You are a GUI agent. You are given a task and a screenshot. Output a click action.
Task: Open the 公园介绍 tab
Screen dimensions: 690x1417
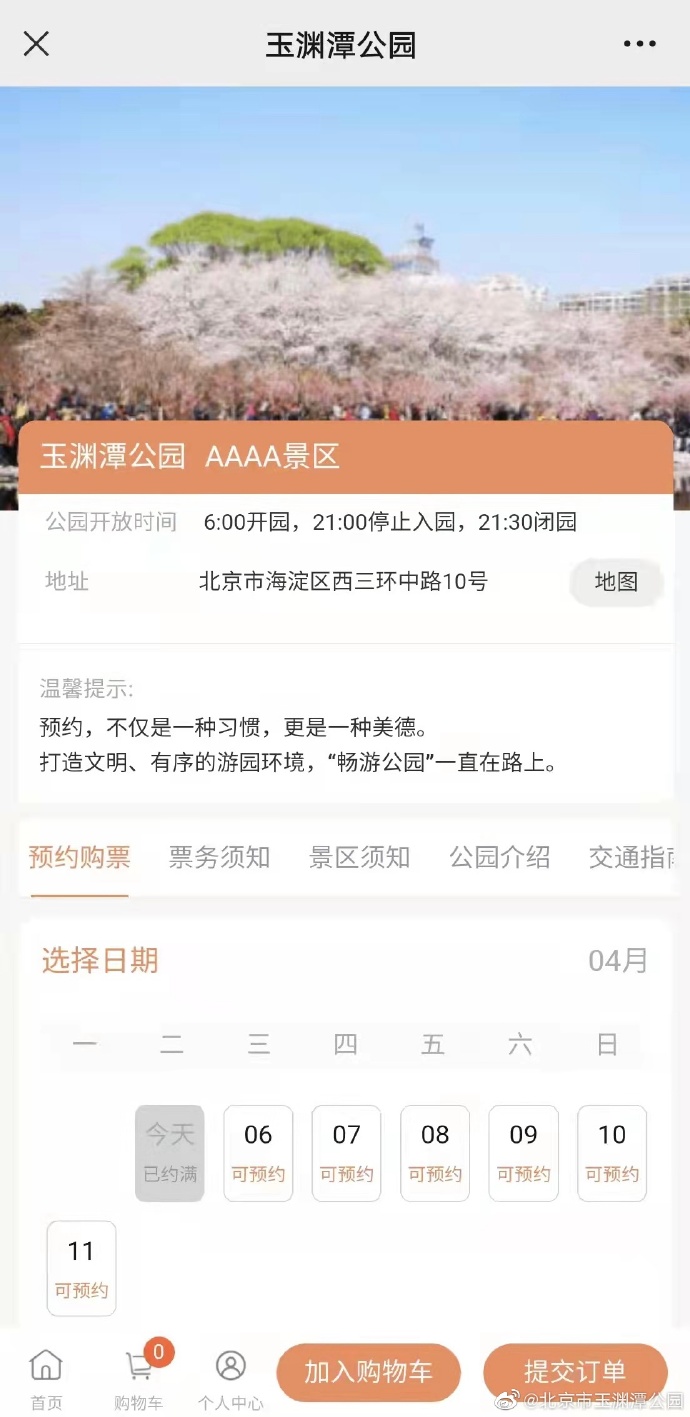click(499, 857)
